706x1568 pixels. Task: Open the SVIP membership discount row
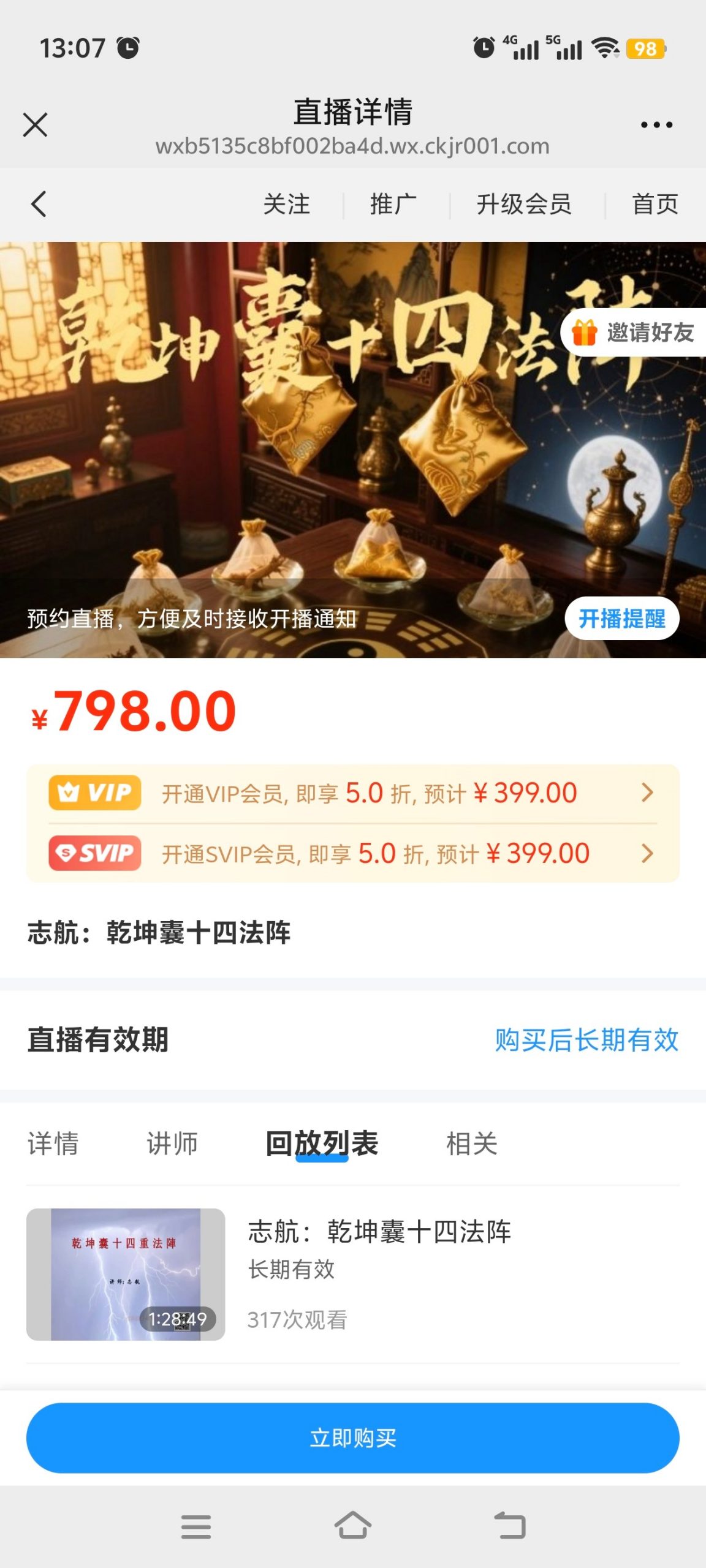352,853
